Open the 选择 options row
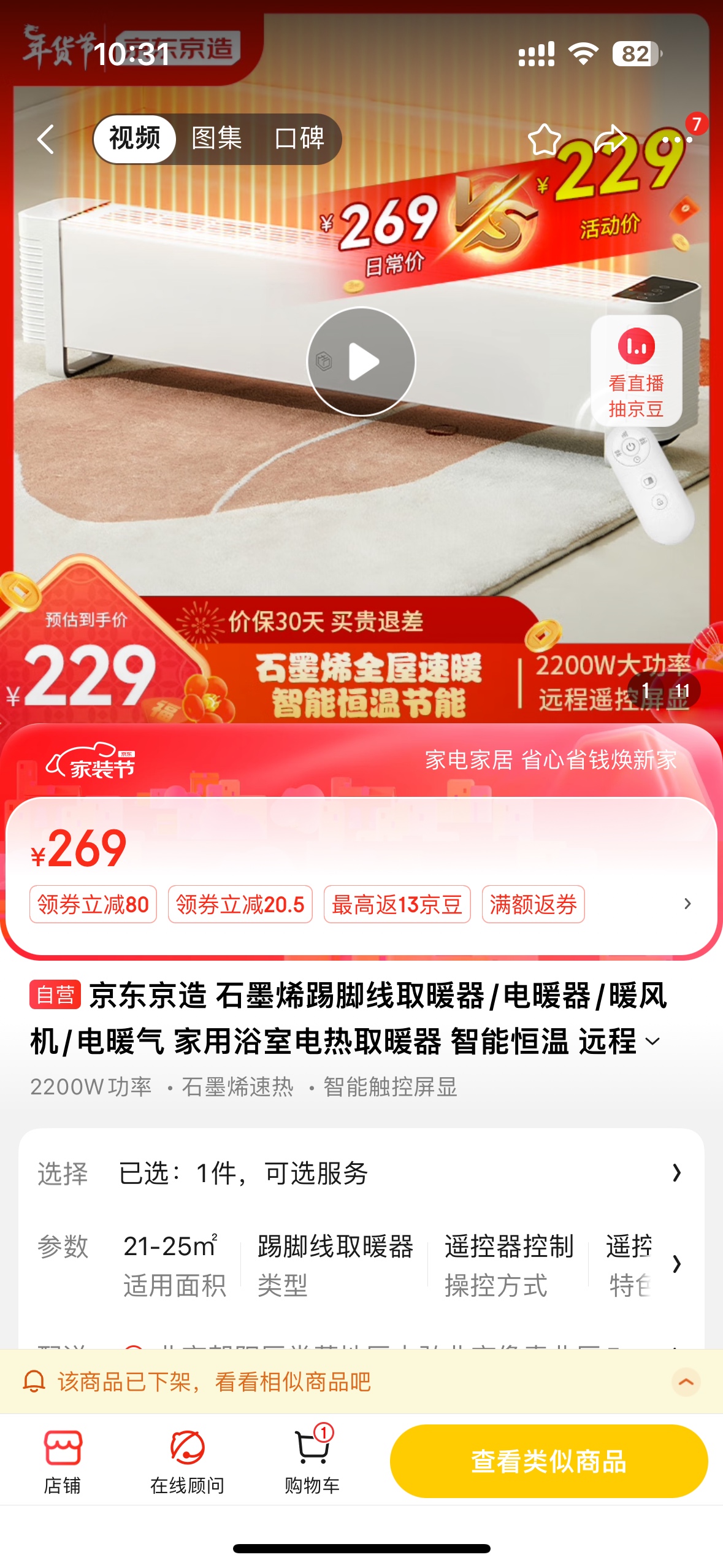723x1568 pixels. coord(361,1173)
